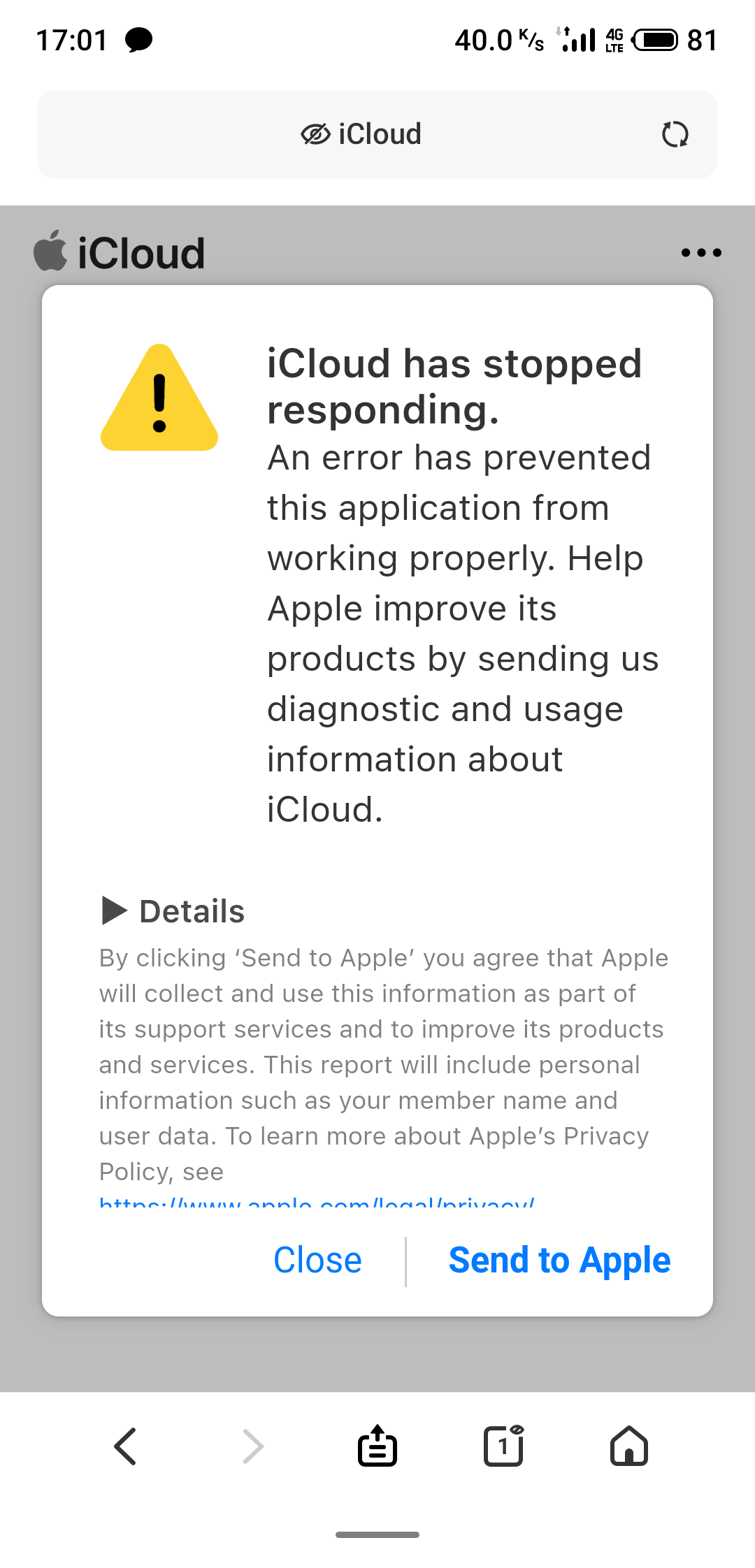
Task: Tap the gesture bar at the bottom
Action: tap(377, 1534)
